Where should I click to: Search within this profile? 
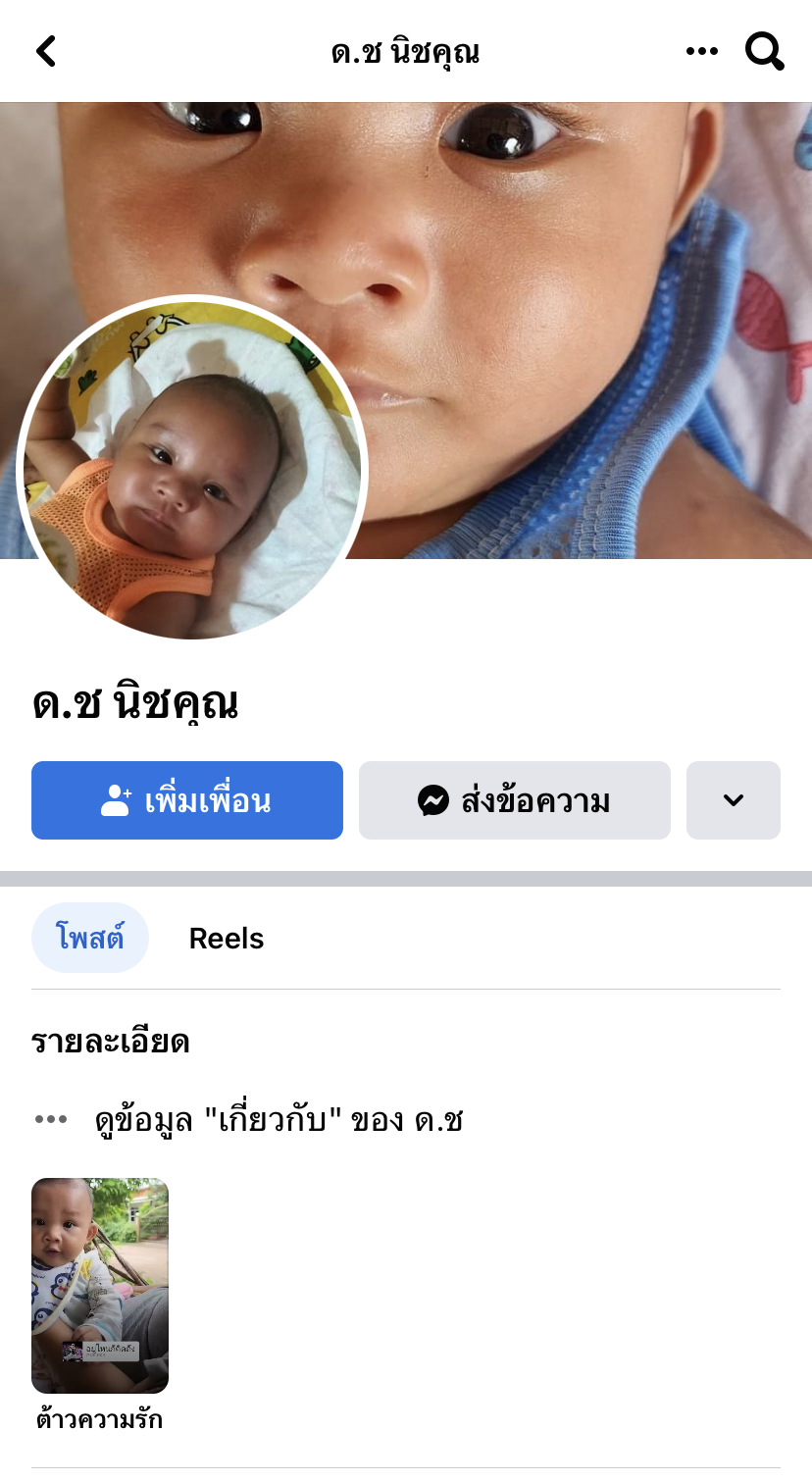(x=764, y=51)
